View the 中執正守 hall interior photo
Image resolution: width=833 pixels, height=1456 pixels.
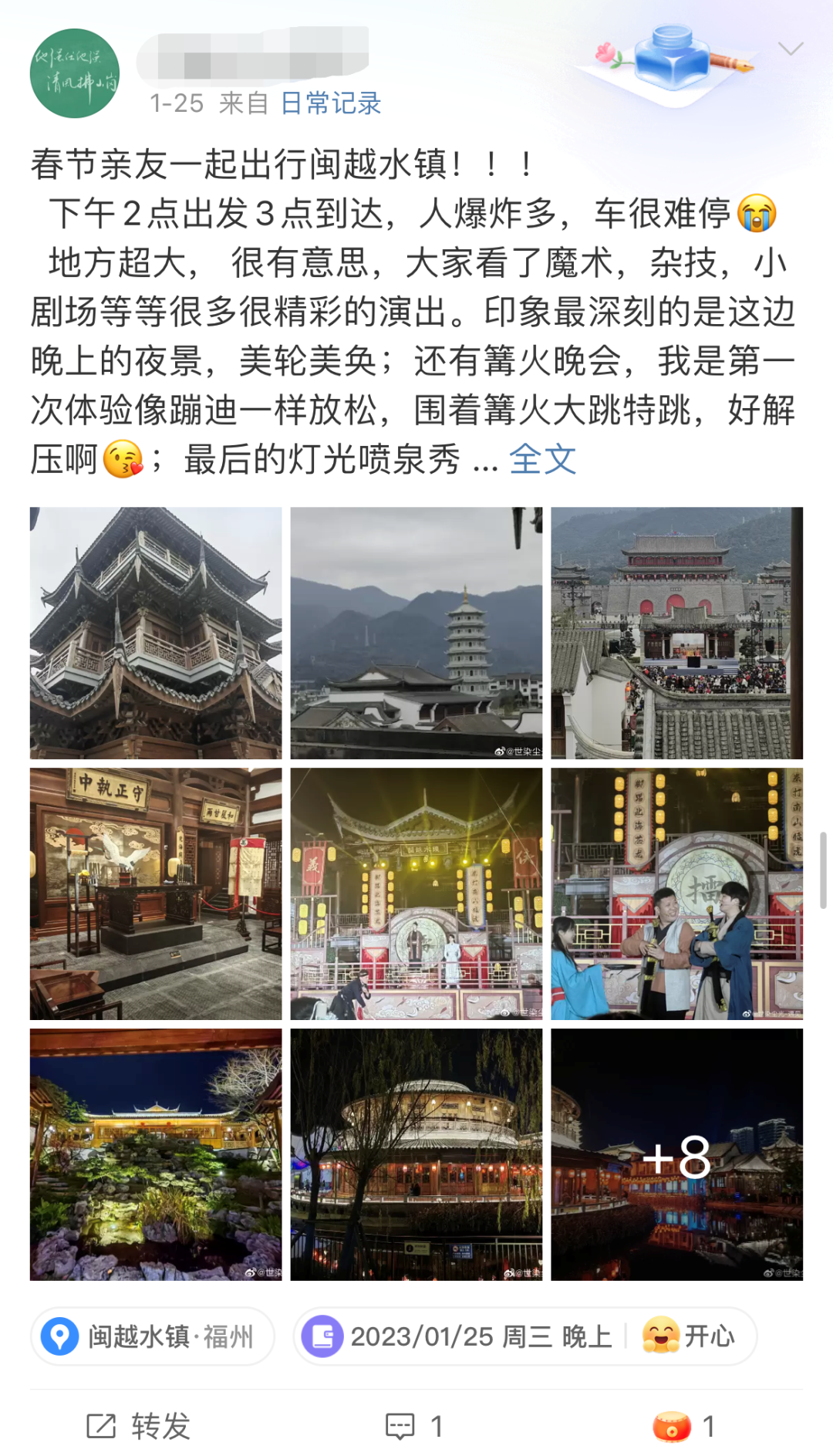click(x=156, y=894)
